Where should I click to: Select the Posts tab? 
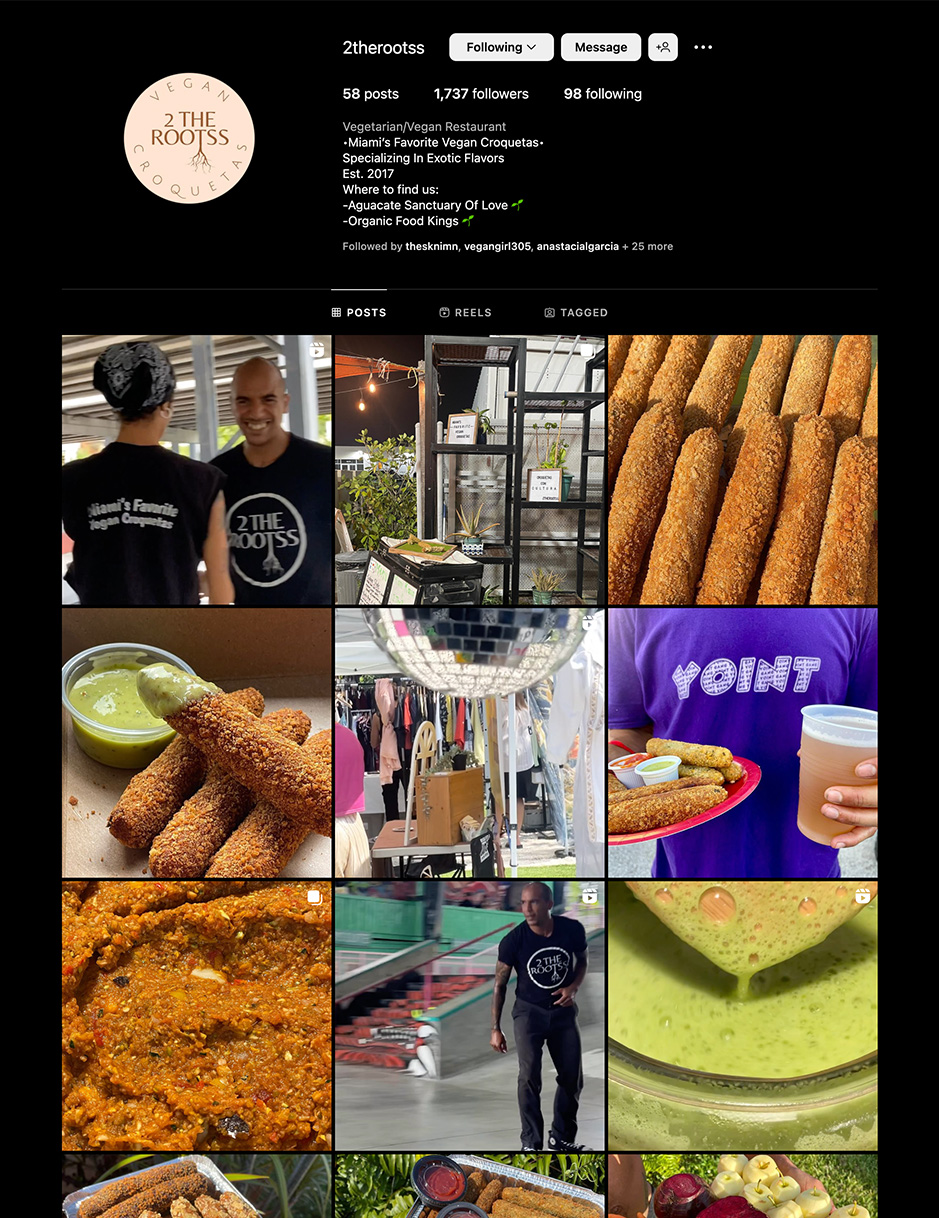358,313
